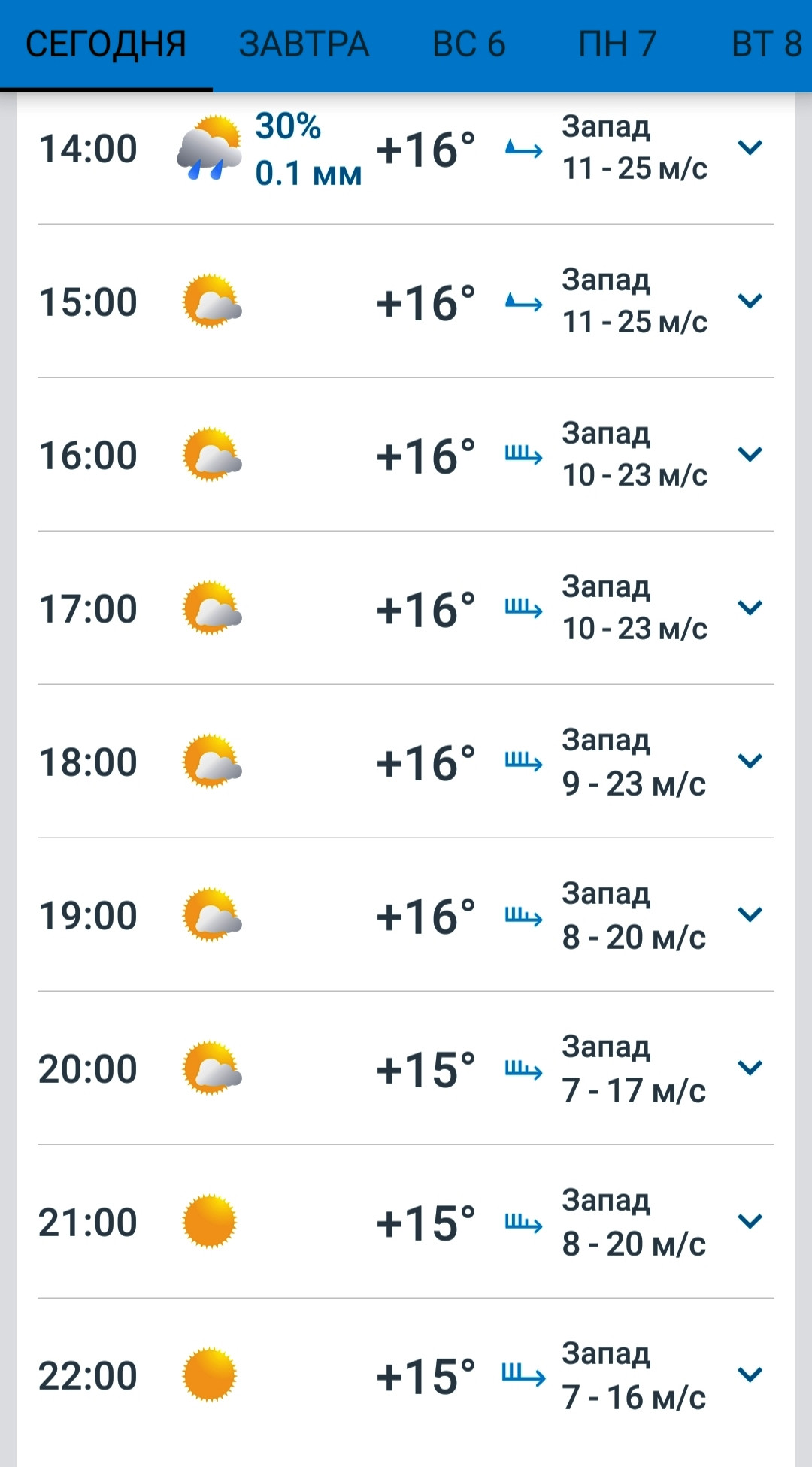Expand details for the 14:00 forecast
This screenshot has height=1467, width=812.
[750, 148]
